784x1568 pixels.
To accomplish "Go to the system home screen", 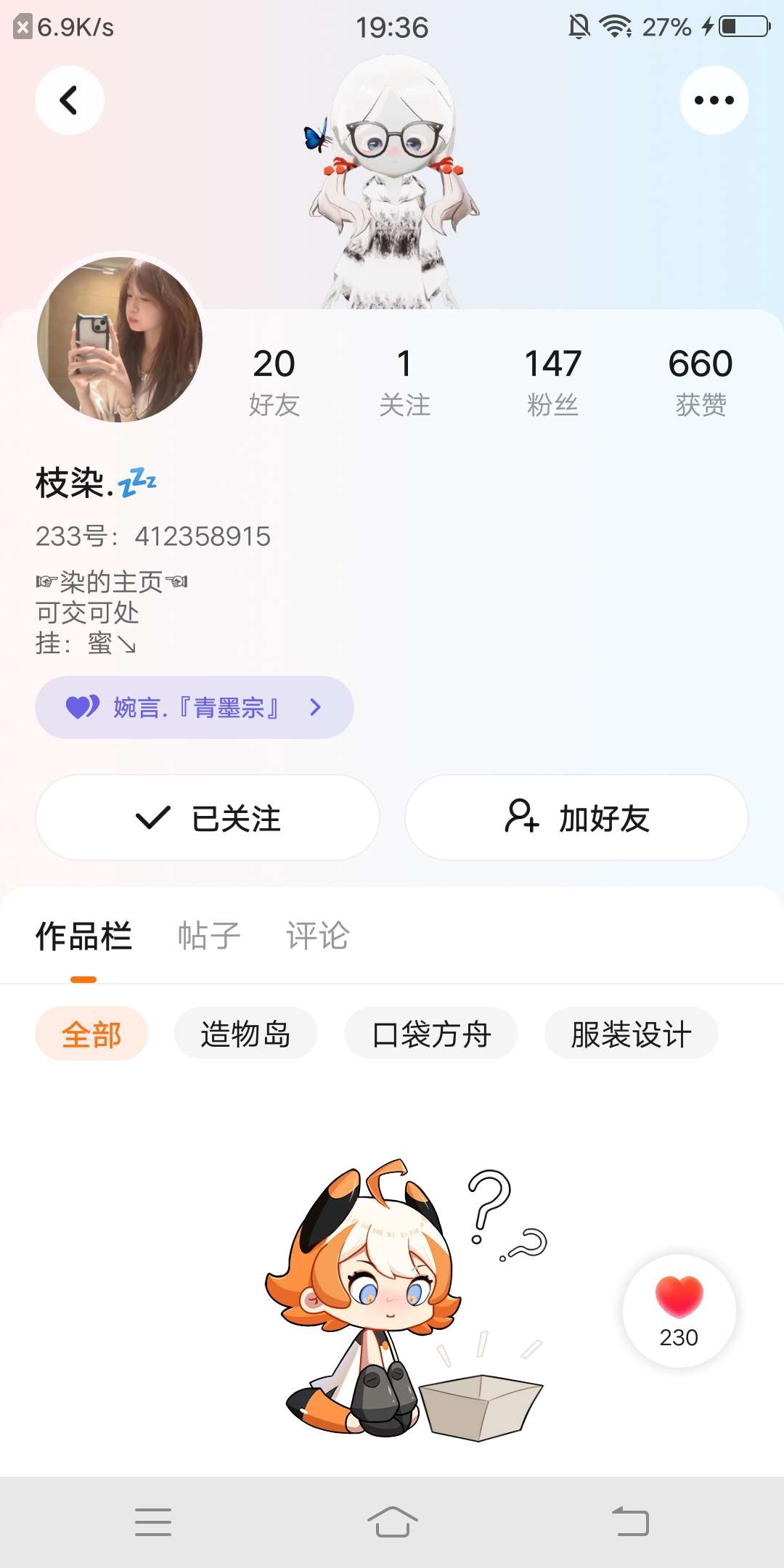I will pos(392,1522).
